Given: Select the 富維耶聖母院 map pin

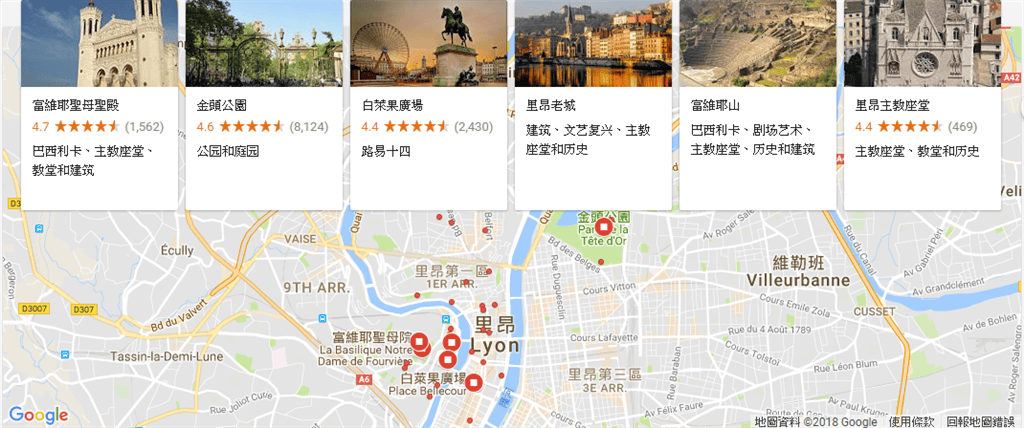Looking at the screenshot, I should tap(421, 344).
